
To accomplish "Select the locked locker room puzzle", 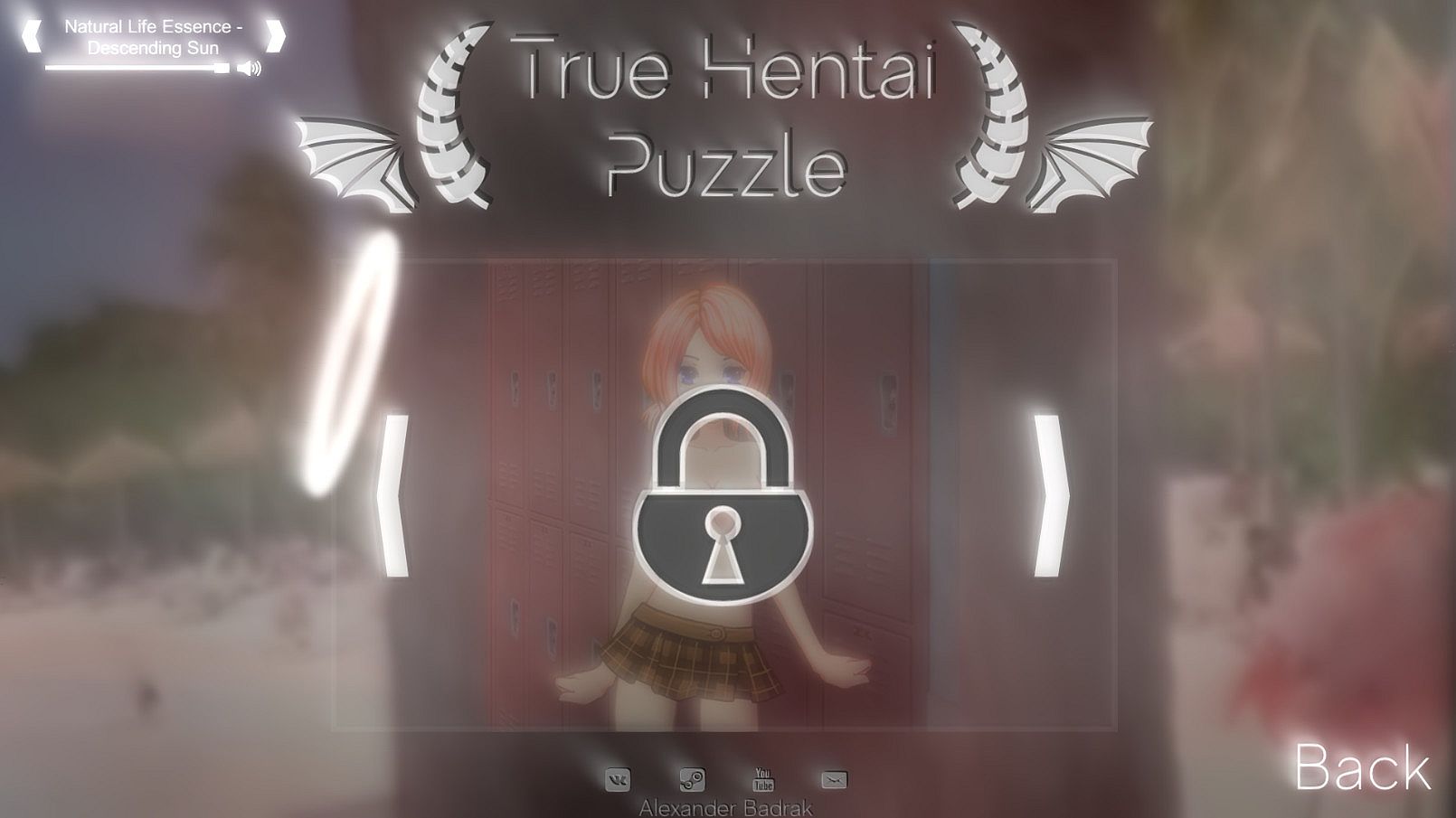I will coord(722,495).
